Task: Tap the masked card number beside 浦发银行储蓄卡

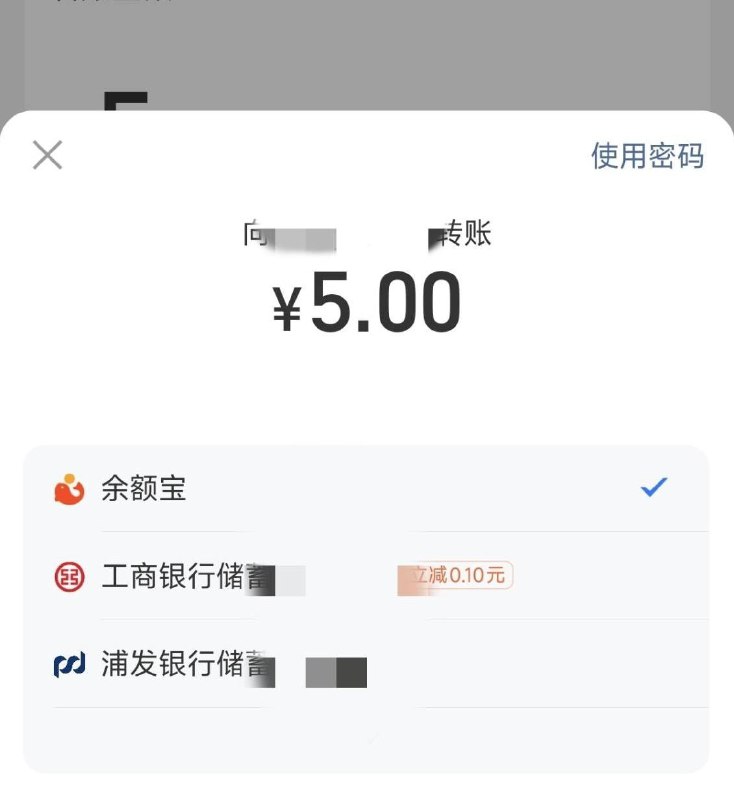Action: tap(335, 671)
